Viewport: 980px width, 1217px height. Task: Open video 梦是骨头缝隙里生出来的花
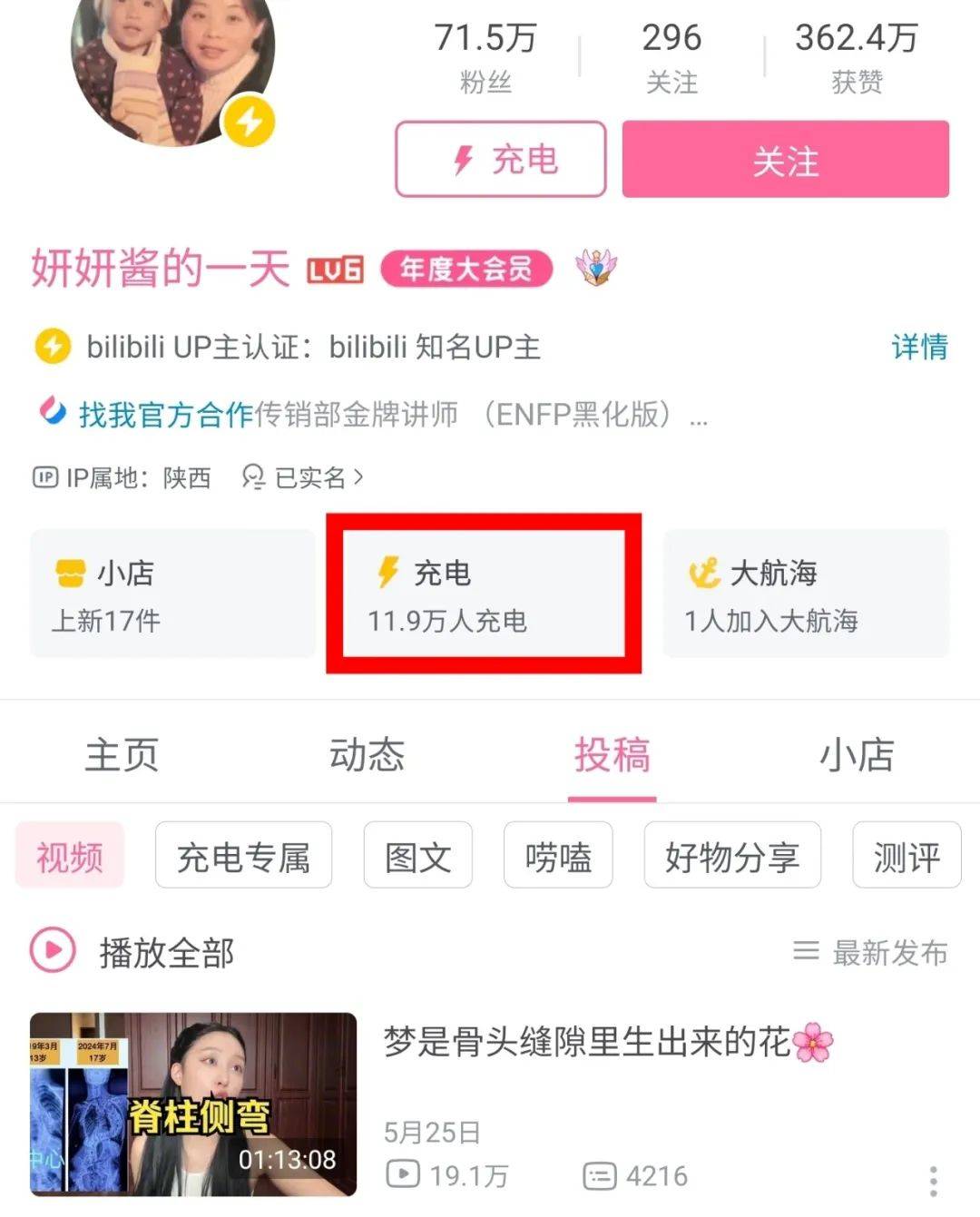click(x=586, y=1043)
